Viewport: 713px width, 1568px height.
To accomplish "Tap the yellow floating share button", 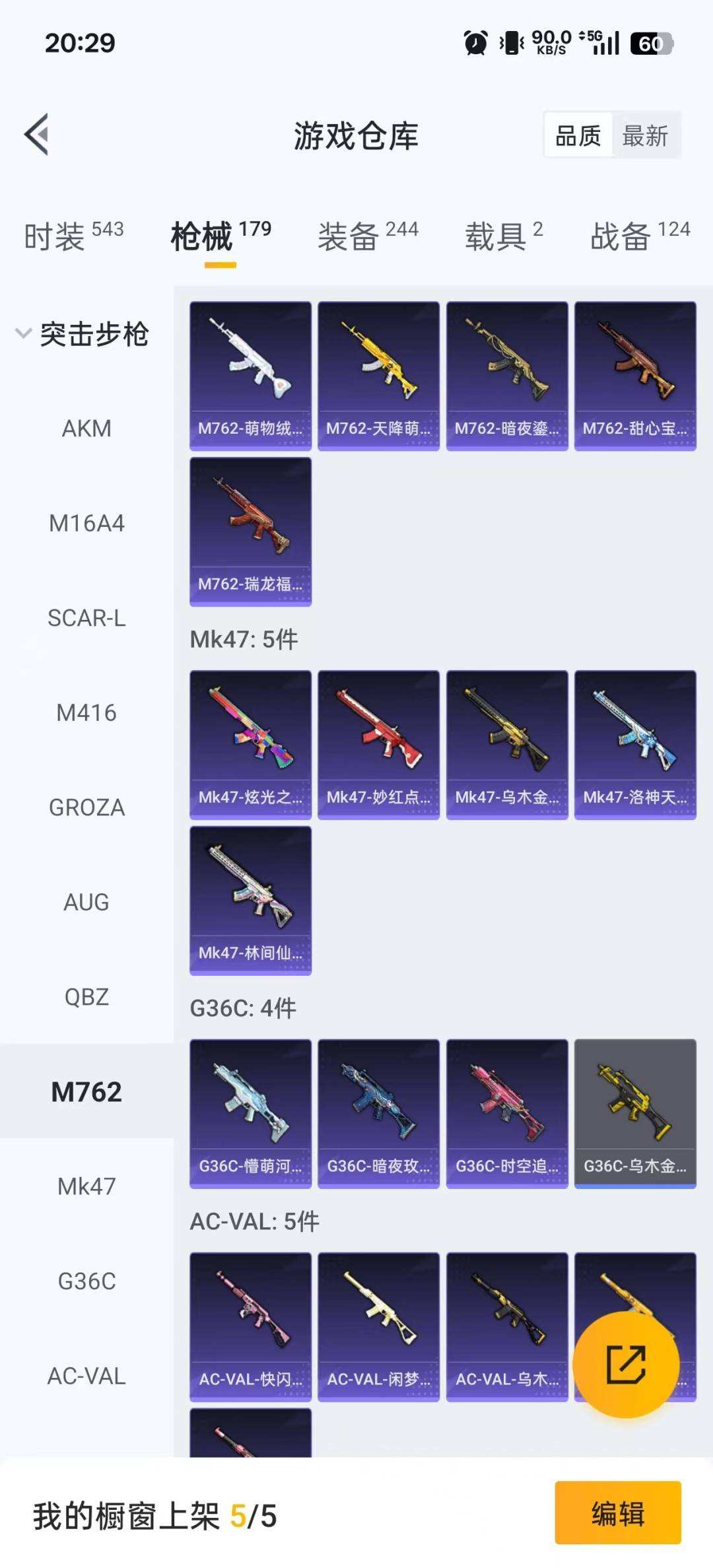I will (626, 1364).
